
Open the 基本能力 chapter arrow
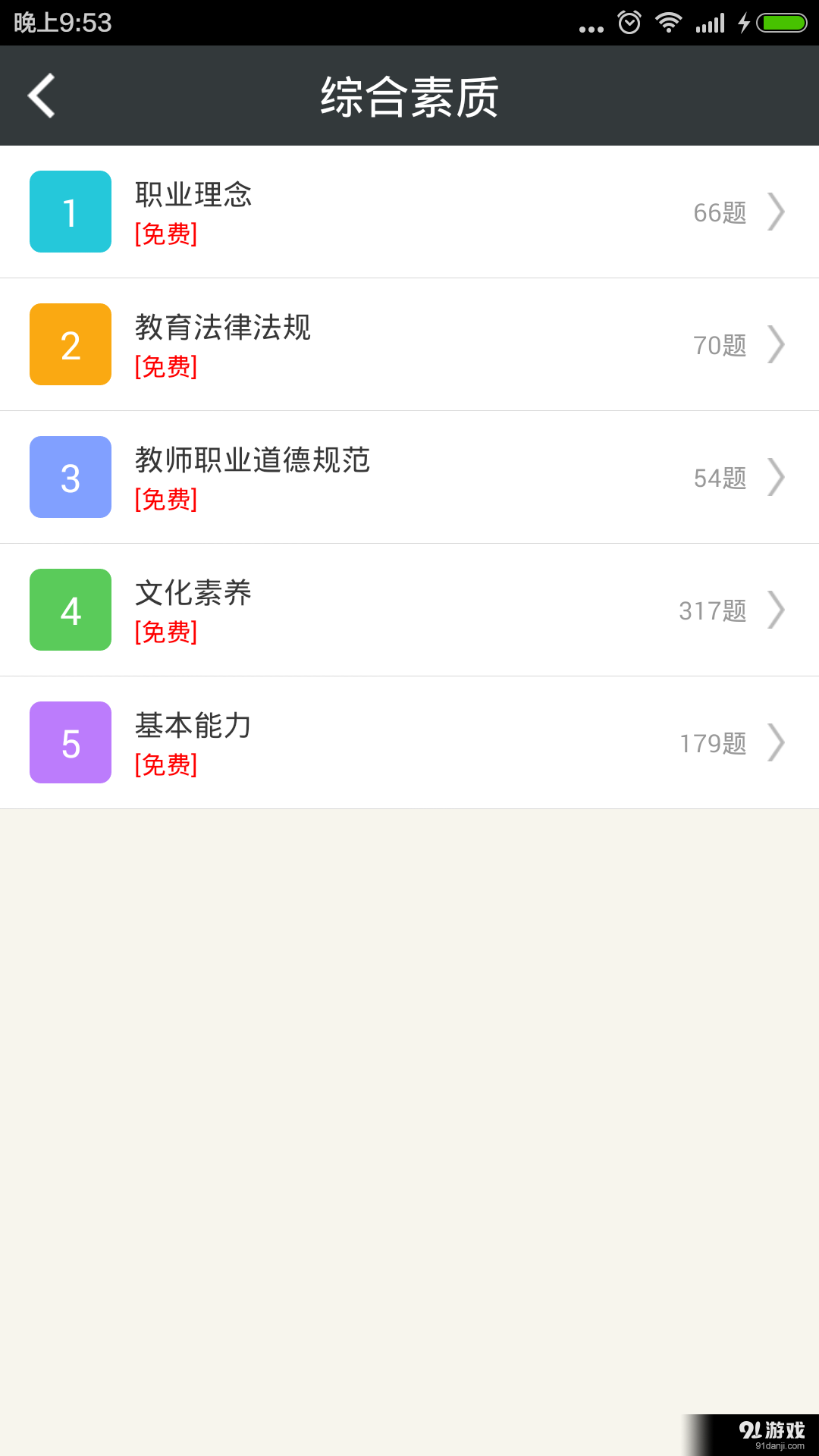[x=777, y=742]
